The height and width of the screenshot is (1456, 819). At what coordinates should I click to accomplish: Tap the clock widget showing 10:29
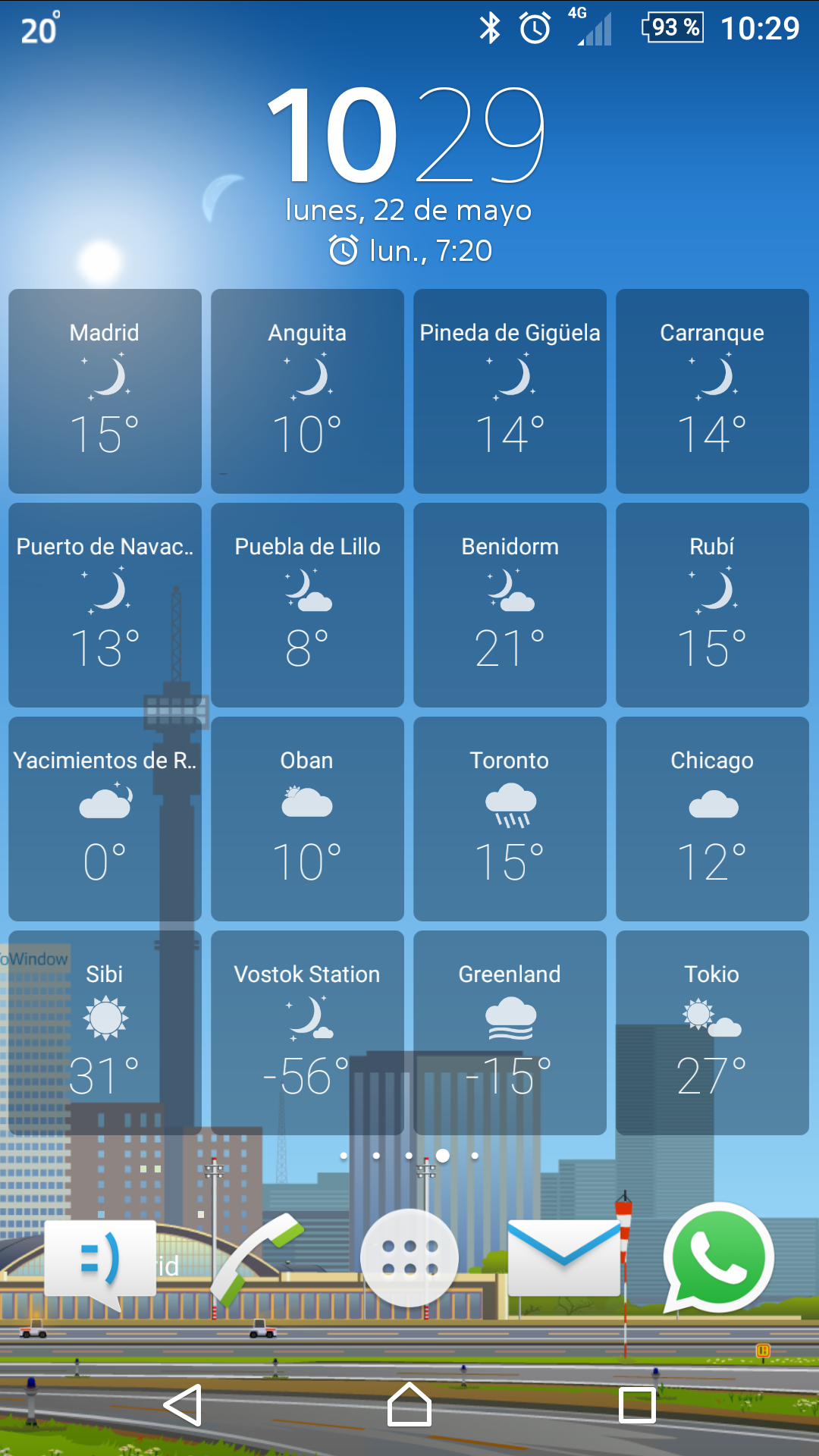(407, 136)
